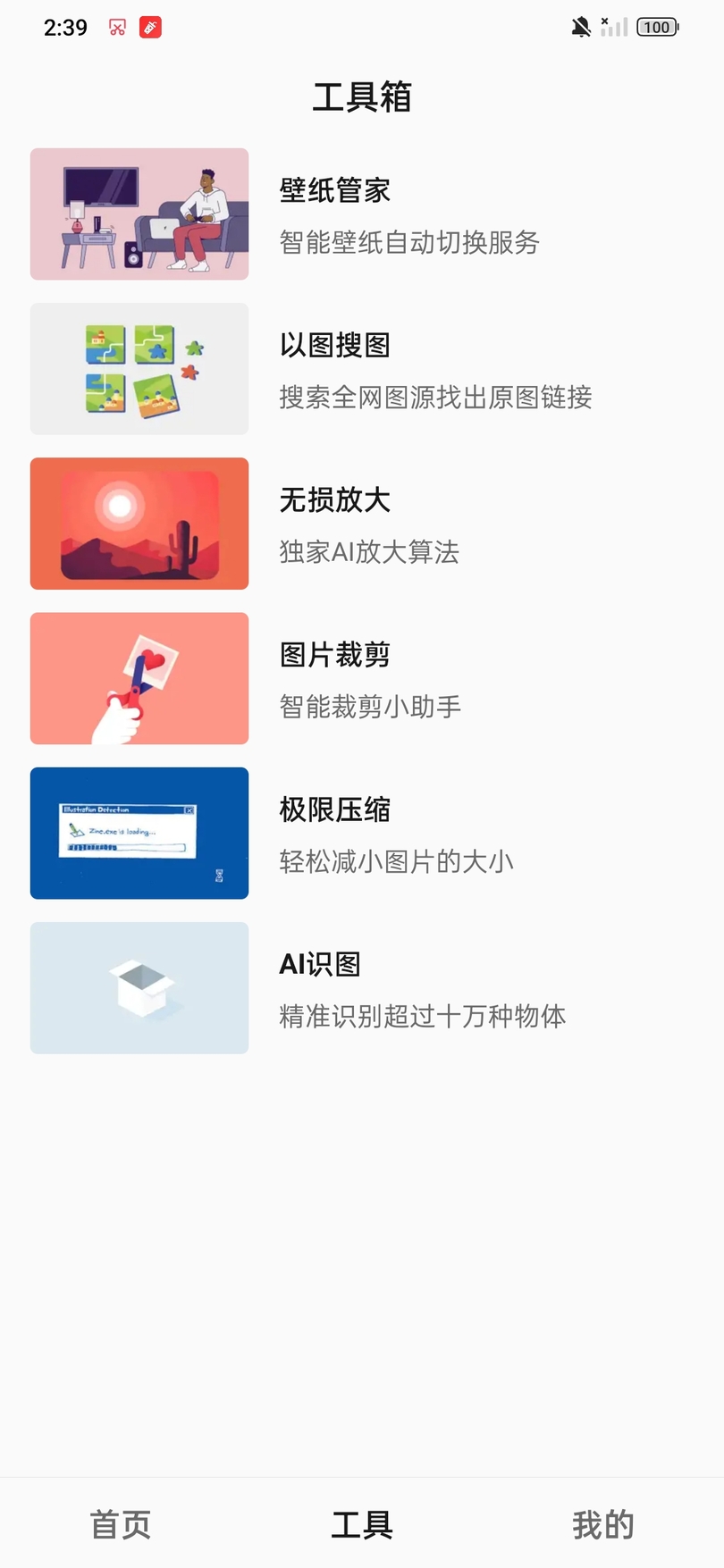Select the 无损放大 feature title
The image size is (724, 1568).
click(333, 499)
